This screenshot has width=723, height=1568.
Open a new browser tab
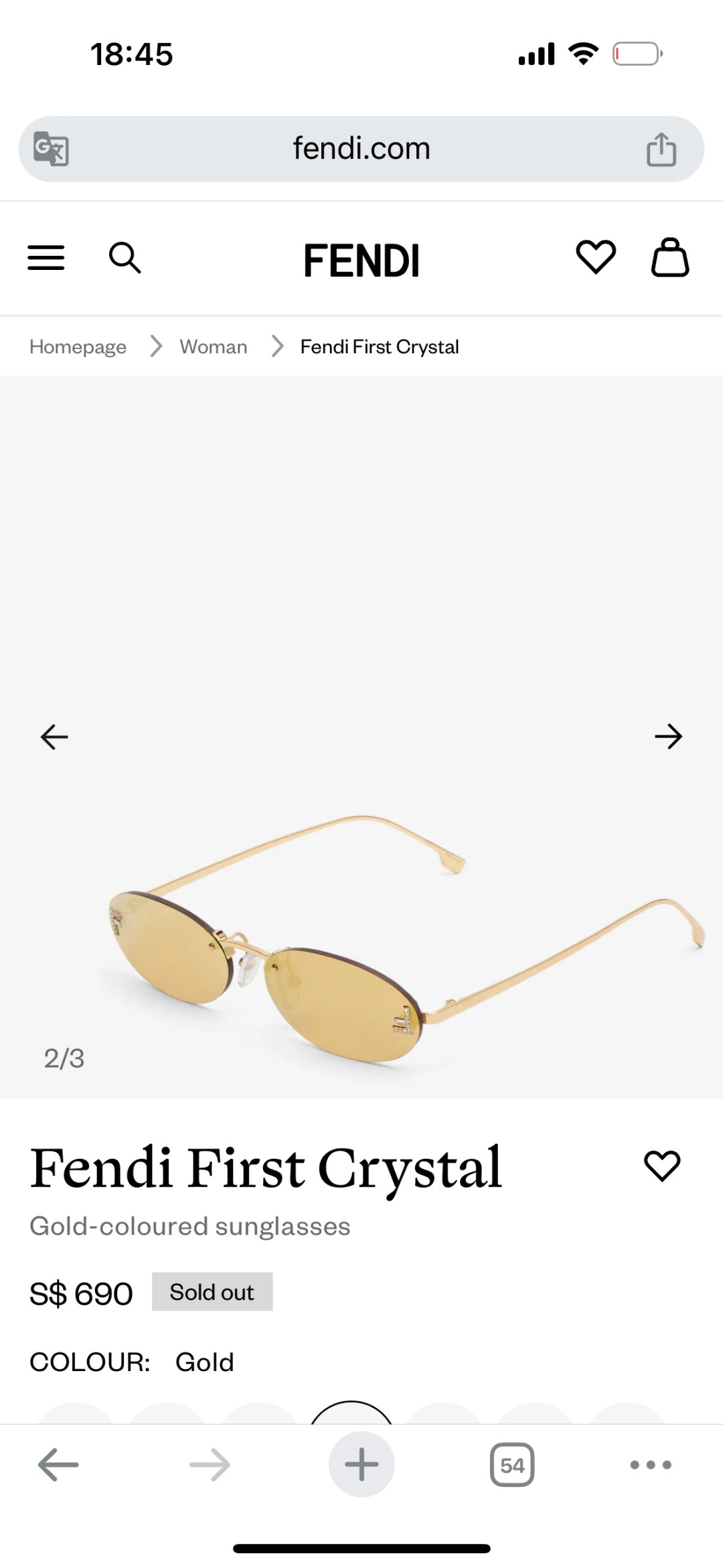pyautogui.click(x=361, y=1465)
